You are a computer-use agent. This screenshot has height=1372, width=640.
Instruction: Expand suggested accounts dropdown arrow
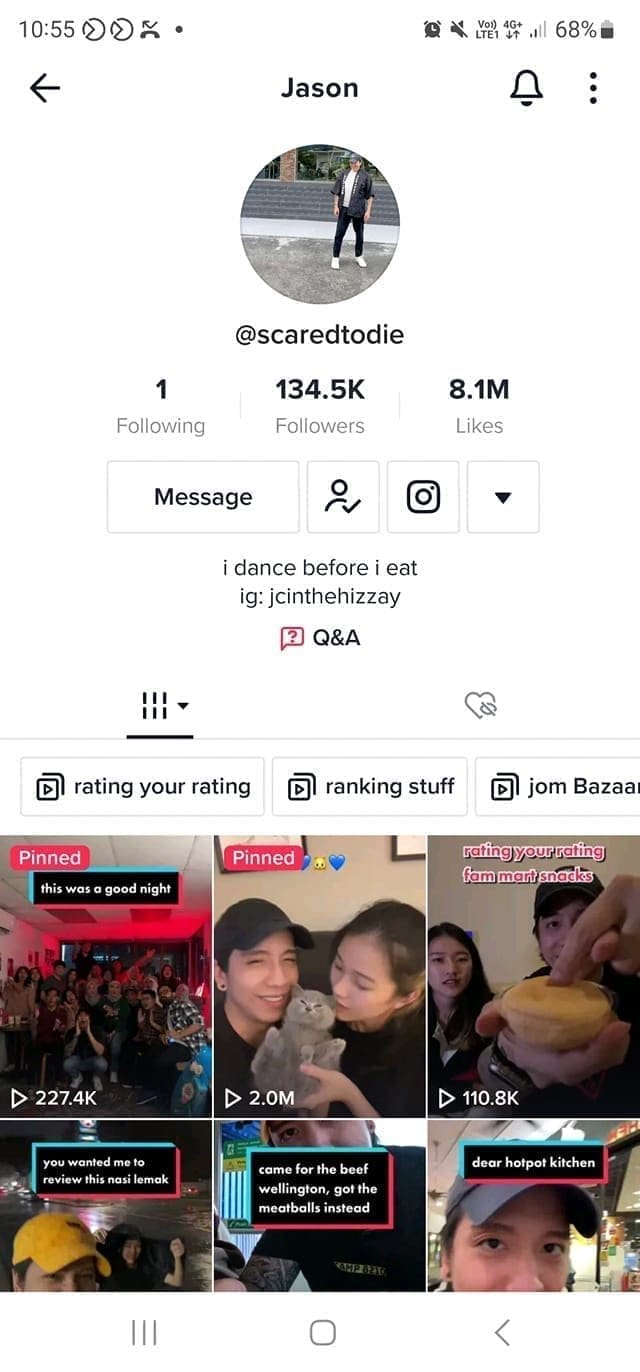click(503, 497)
